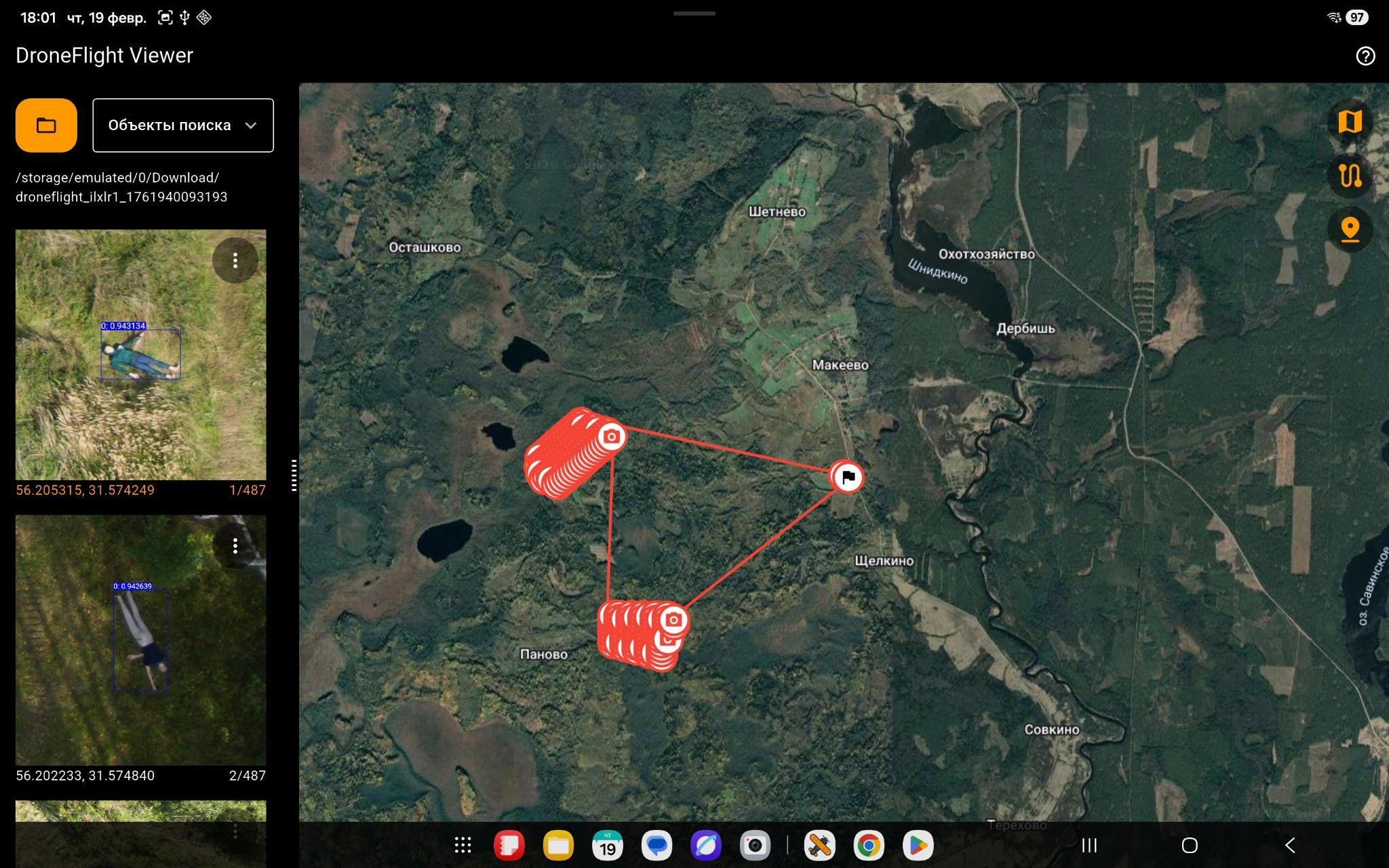1389x868 pixels.
Task: Open options menu for photo 1/487
Action: tap(235, 260)
